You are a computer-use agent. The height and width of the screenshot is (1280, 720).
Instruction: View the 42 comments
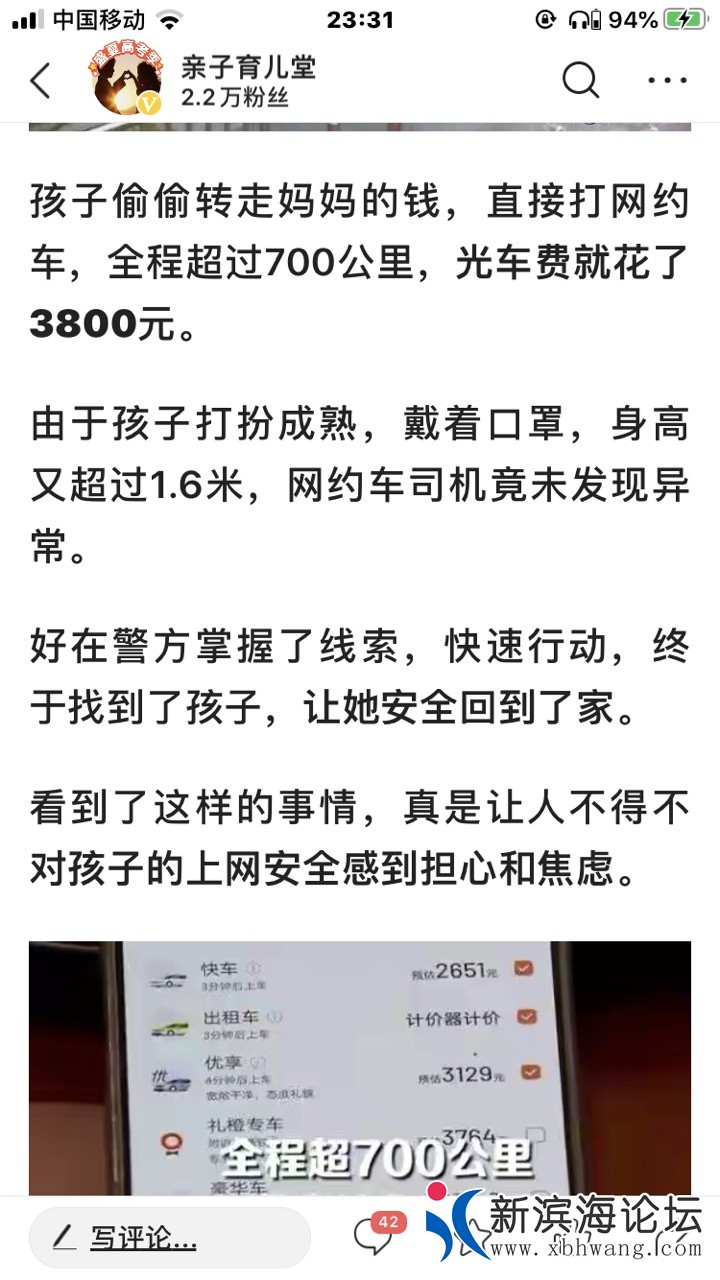375,1236
